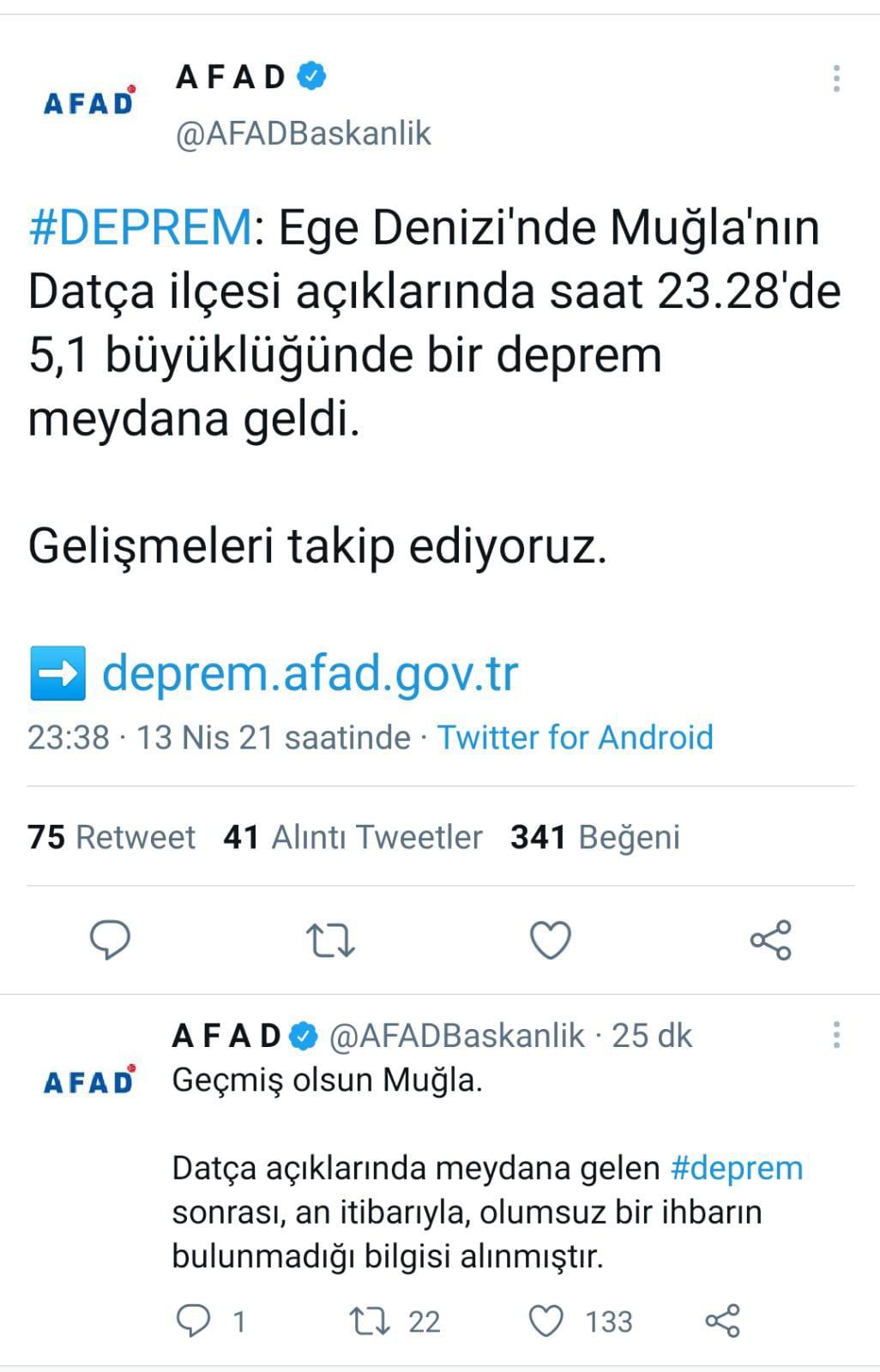The height and width of the screenshot is (1372, 880).
Task: Reply to the main earthquake tweet
Action: point(111,940)
